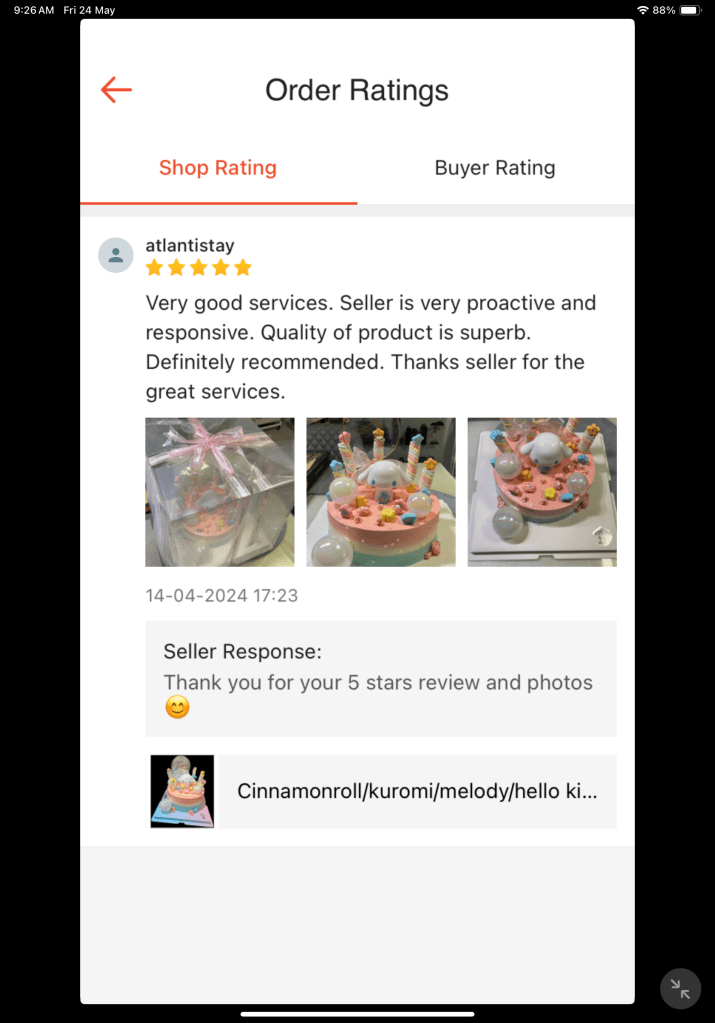
Task: Tap the shrink arrows button in corner
Action: [x=680, y=989]
